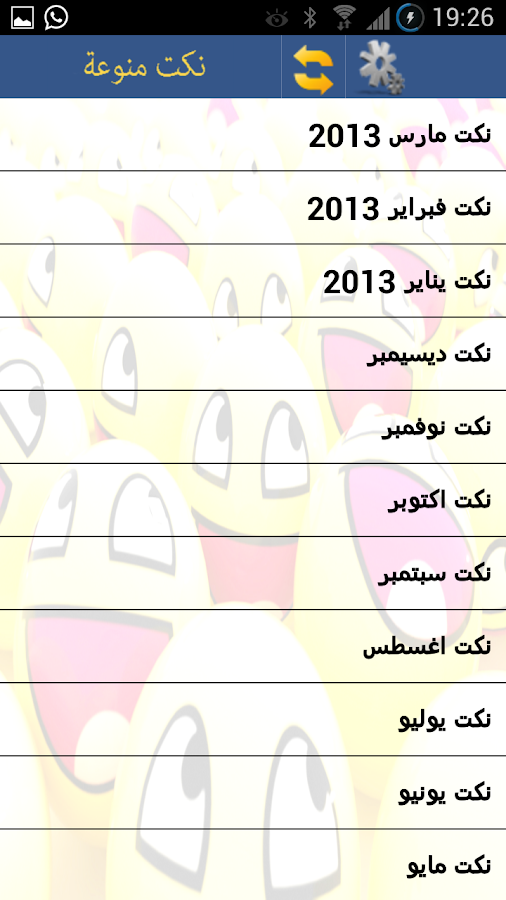Open the نكت ديسيمبر row
The height and width of the screenshot is (900, 506).
tap(253, 354)
